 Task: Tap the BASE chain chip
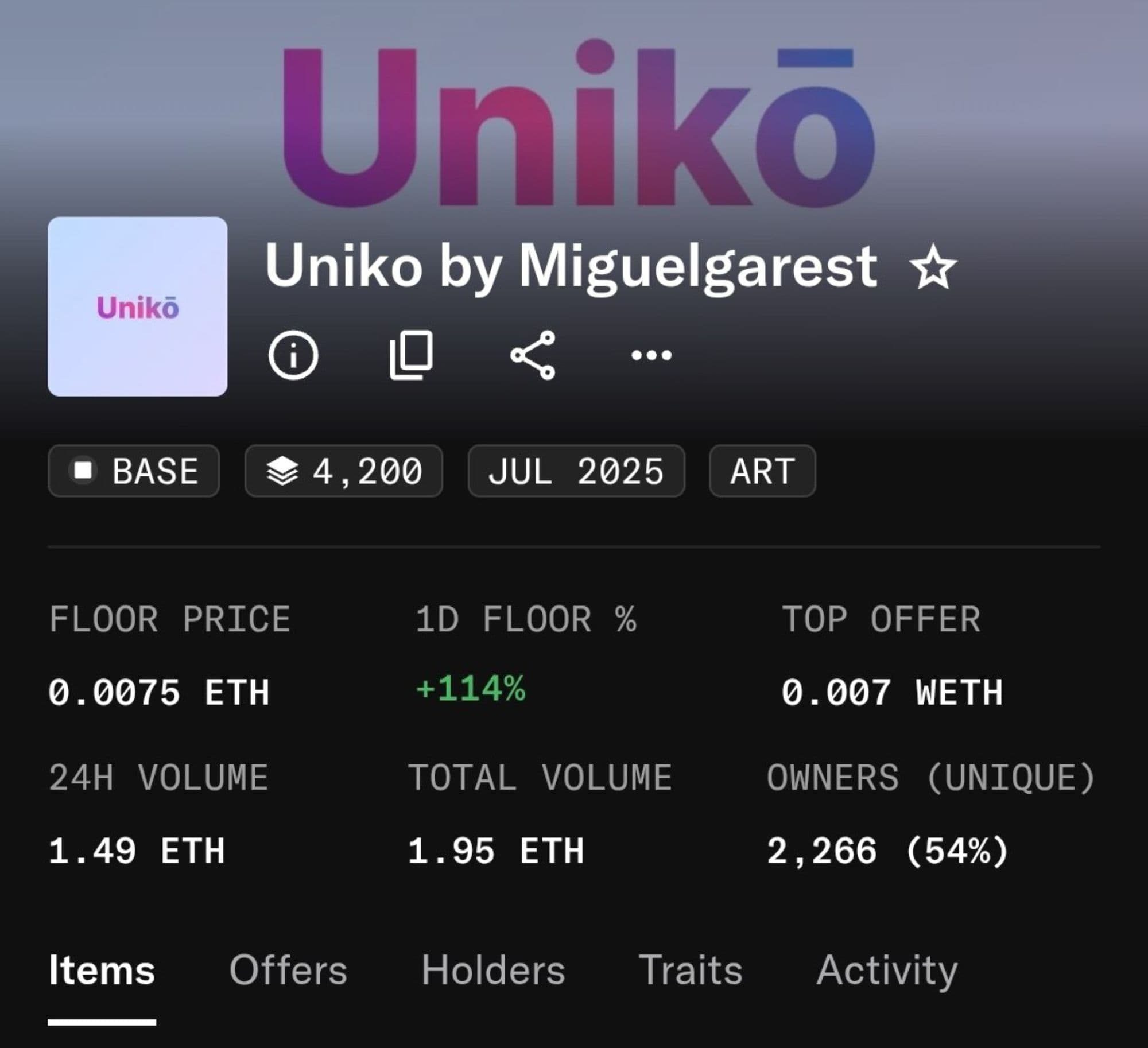click(x=134, y=471)
